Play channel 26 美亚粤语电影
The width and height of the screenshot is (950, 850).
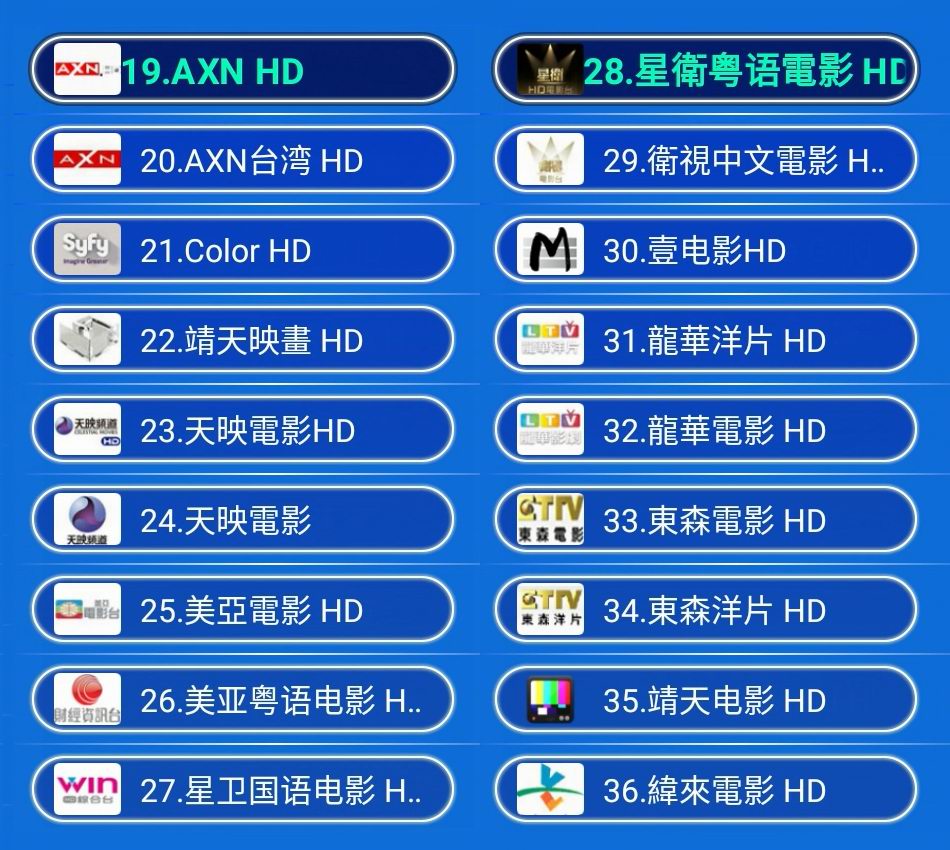[242, 700]
